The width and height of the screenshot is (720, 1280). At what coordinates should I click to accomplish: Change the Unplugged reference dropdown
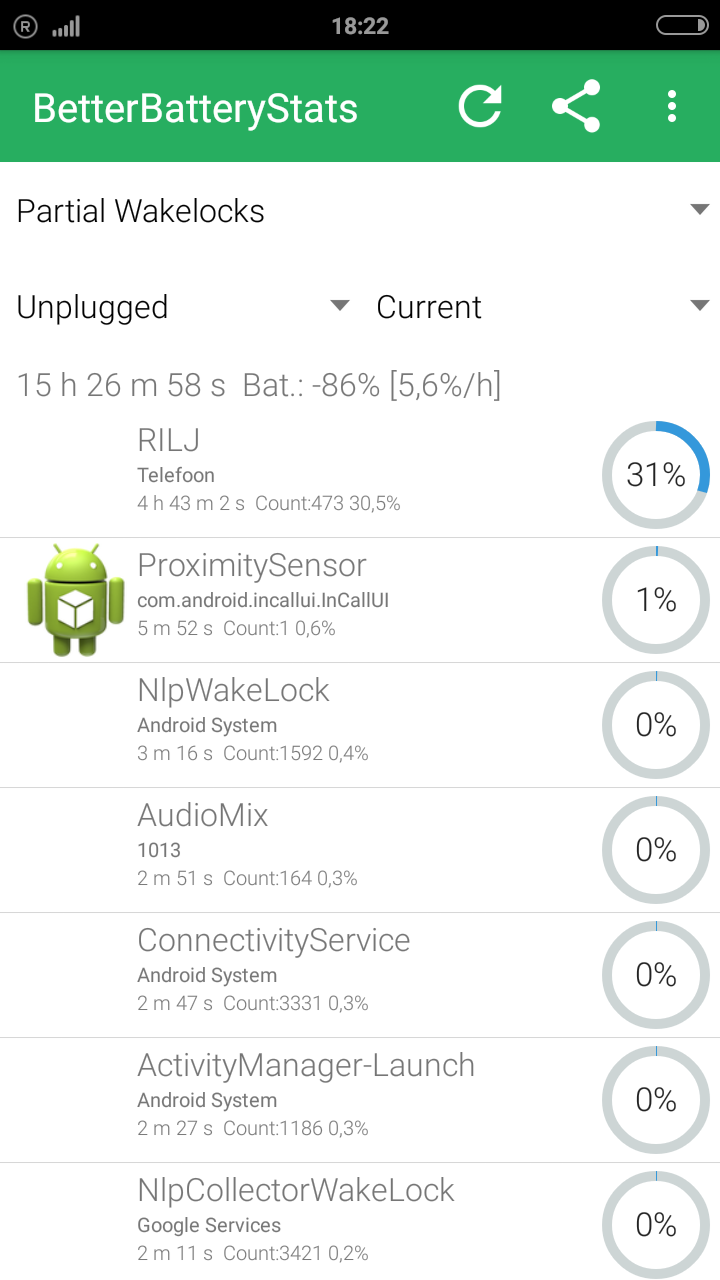click(x=183, y=307)
